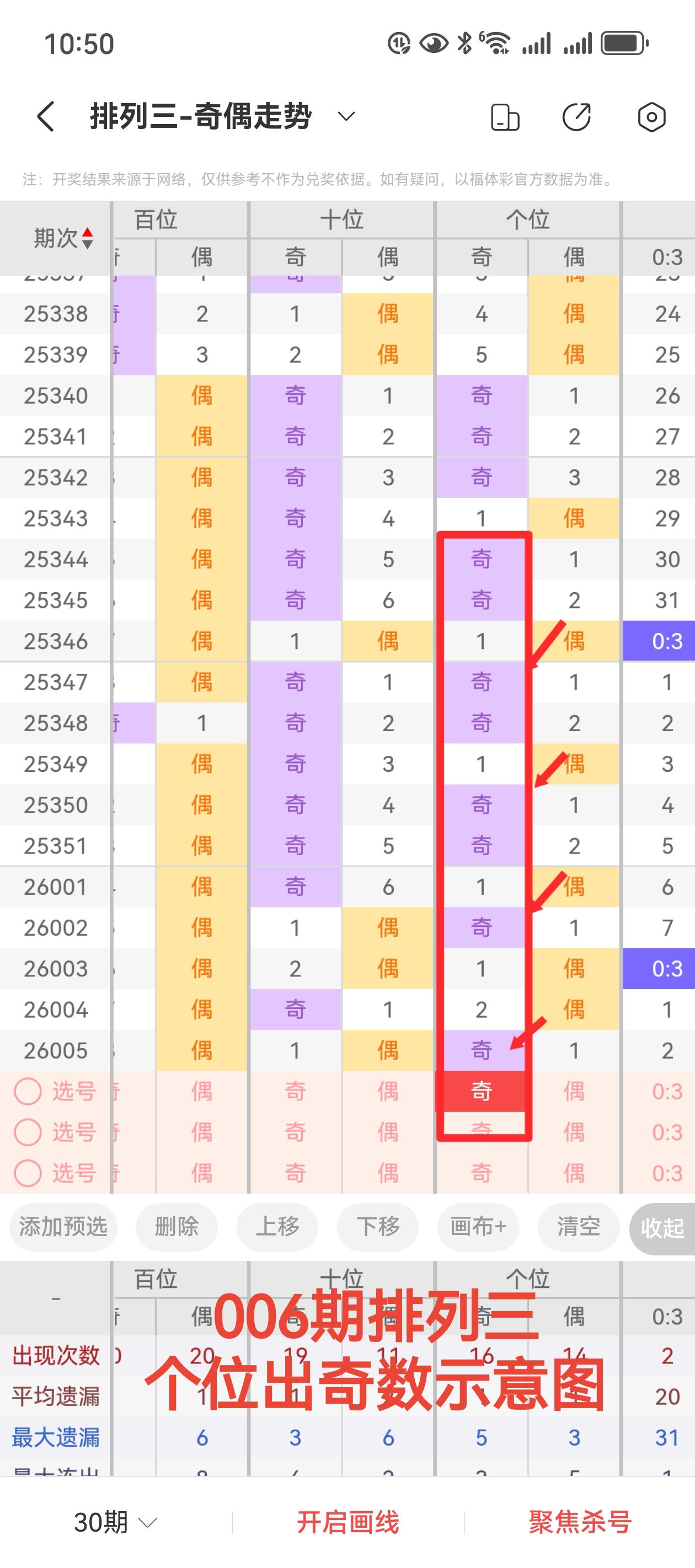The image size is (695, 1568).
Task: Open the chart type dropdown beside 排列三-奇偶走势
Action: (345, 116)
